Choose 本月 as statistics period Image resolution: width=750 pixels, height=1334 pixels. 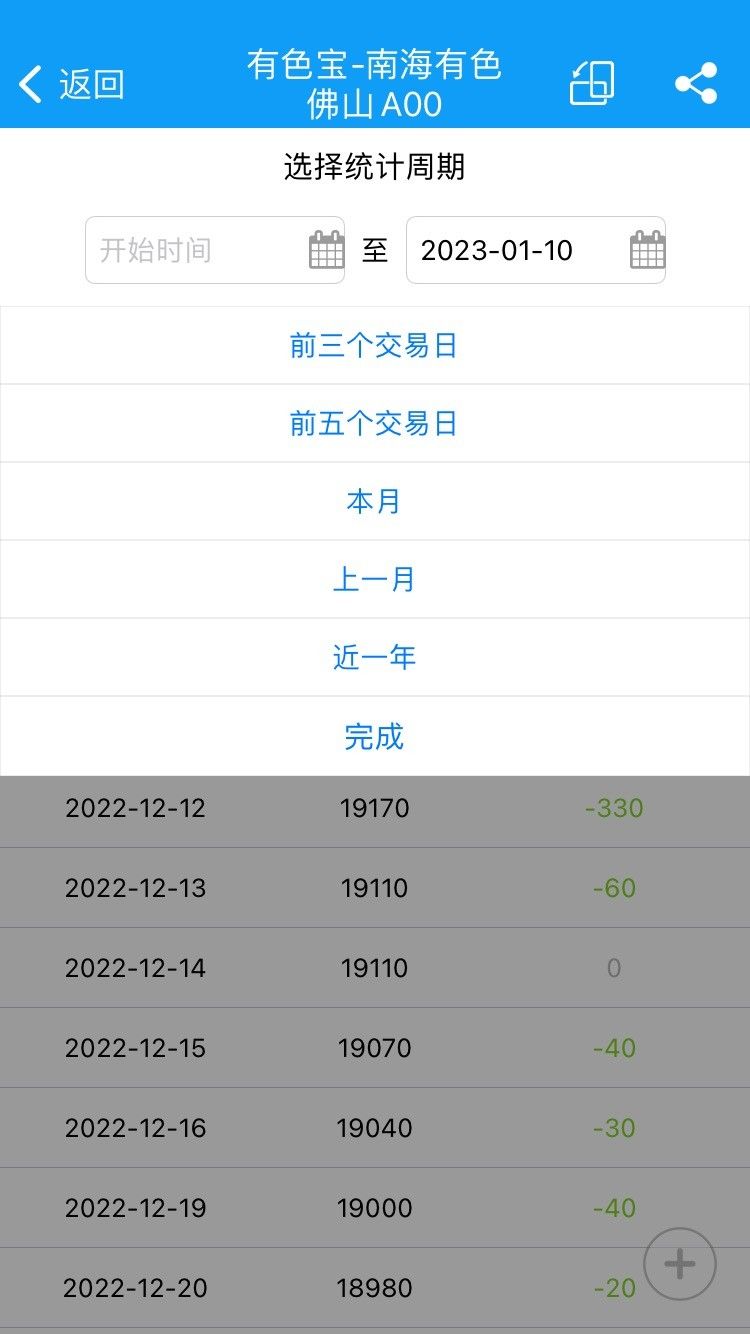[x=374, y=501]
